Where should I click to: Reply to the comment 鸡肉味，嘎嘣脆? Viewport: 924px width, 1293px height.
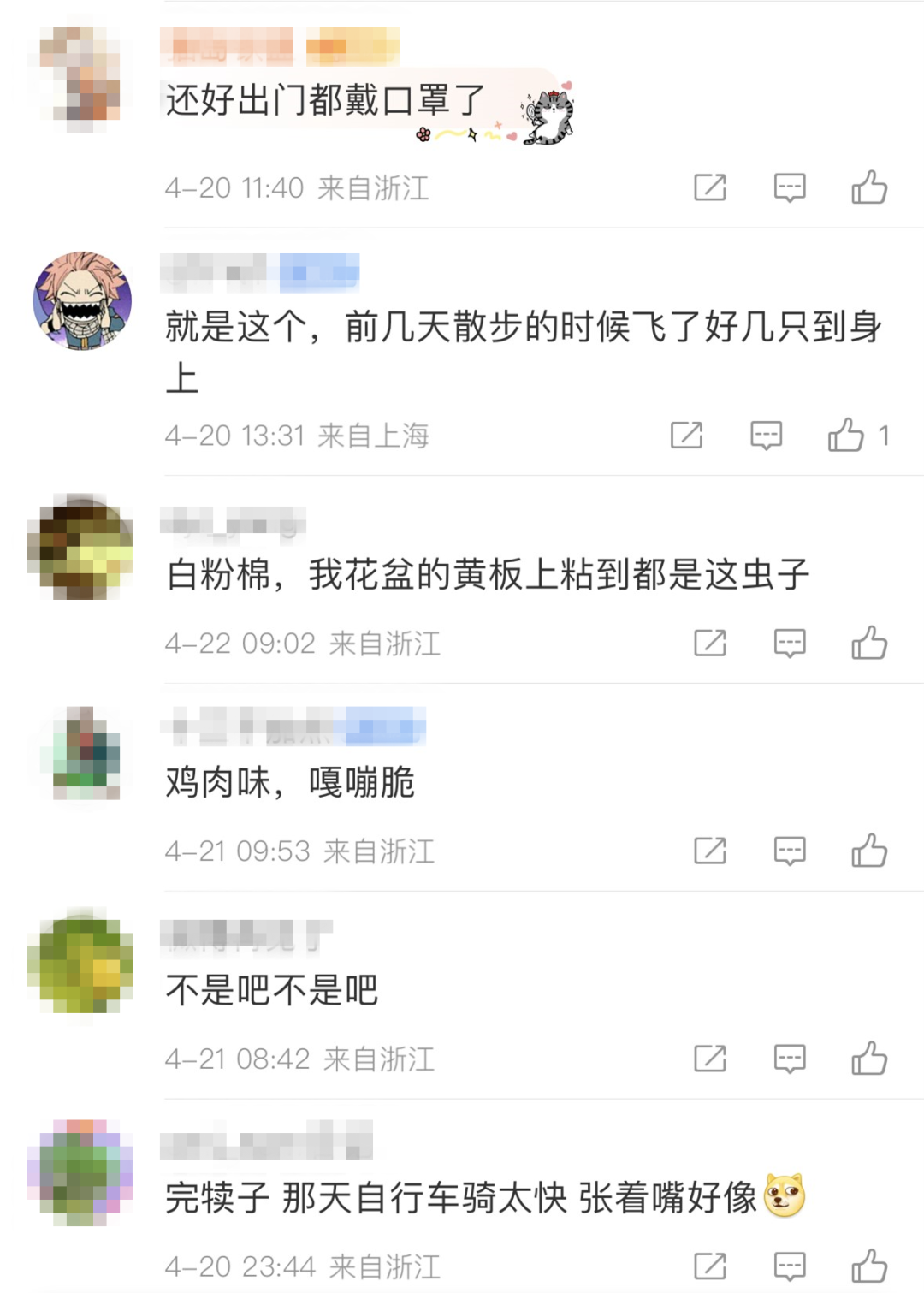coord(789,851)
